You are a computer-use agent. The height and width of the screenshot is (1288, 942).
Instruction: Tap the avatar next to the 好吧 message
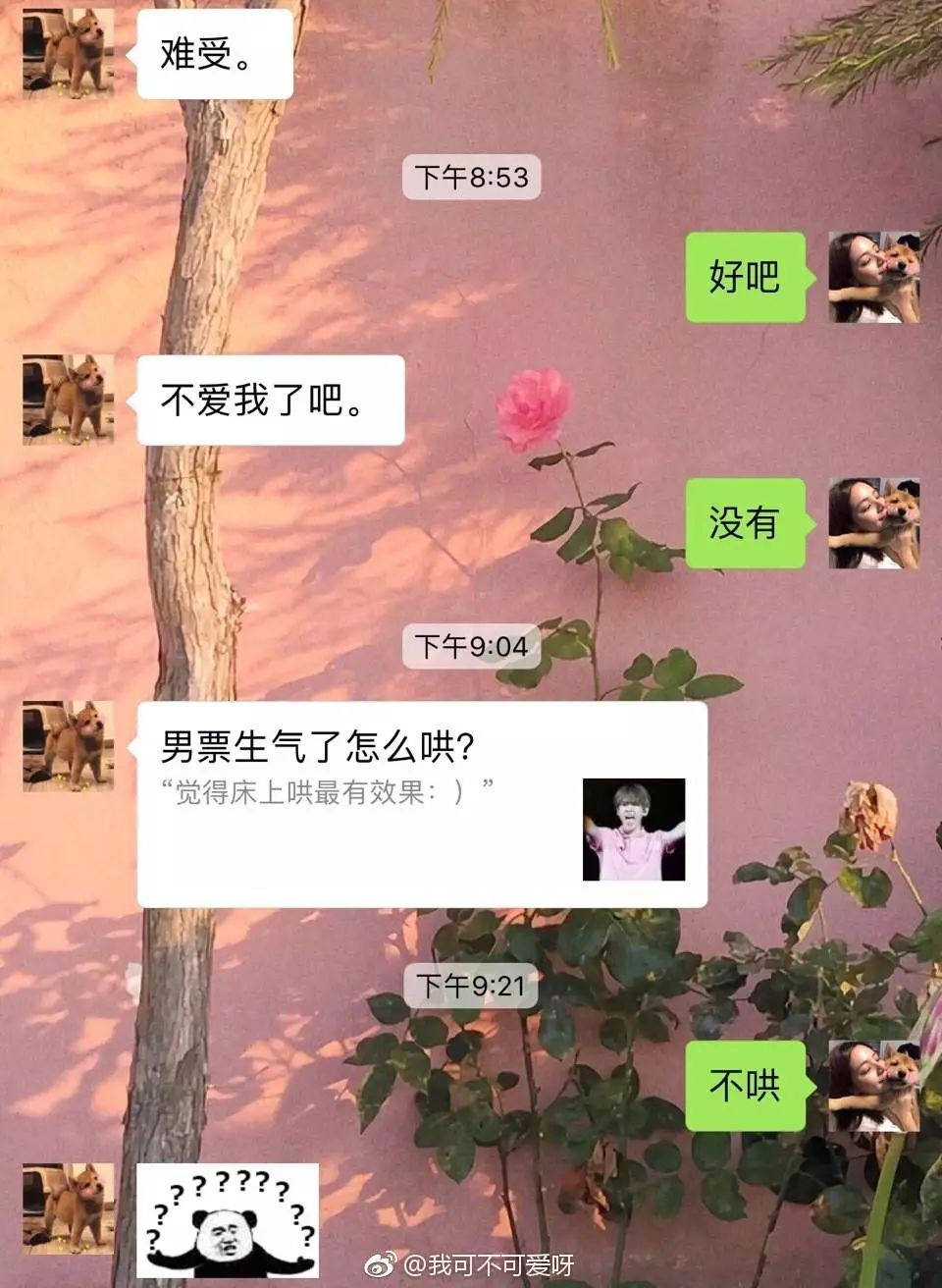[873, 278]
